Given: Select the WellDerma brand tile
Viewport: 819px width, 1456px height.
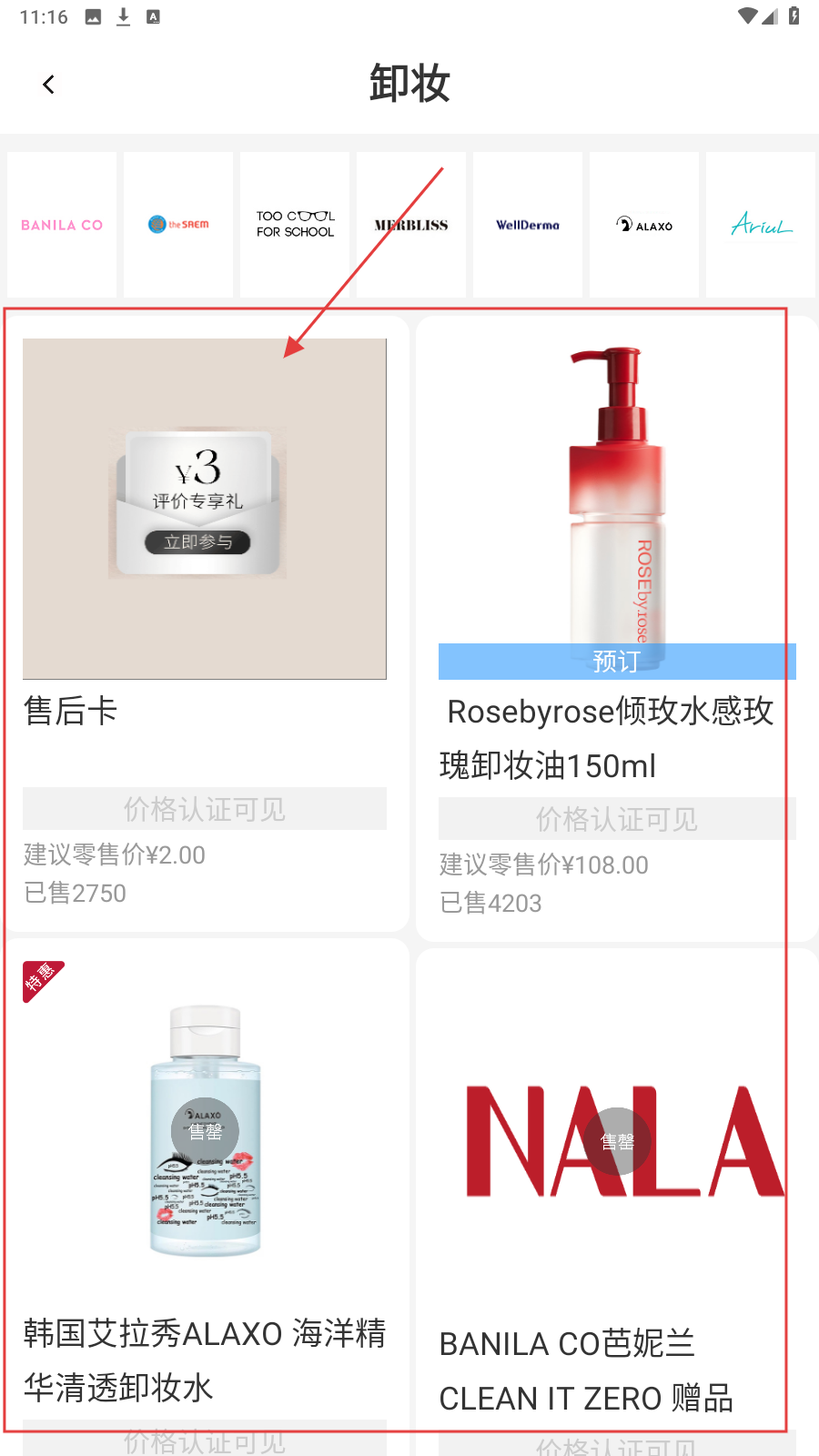Looking at the screenshot, I should tap(528, 225).
